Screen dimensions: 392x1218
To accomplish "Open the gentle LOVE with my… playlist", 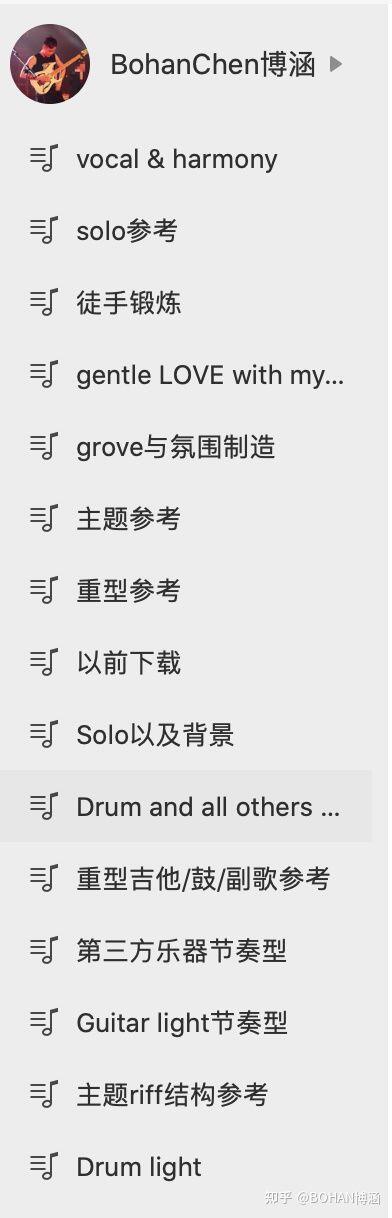I will 186,375.
